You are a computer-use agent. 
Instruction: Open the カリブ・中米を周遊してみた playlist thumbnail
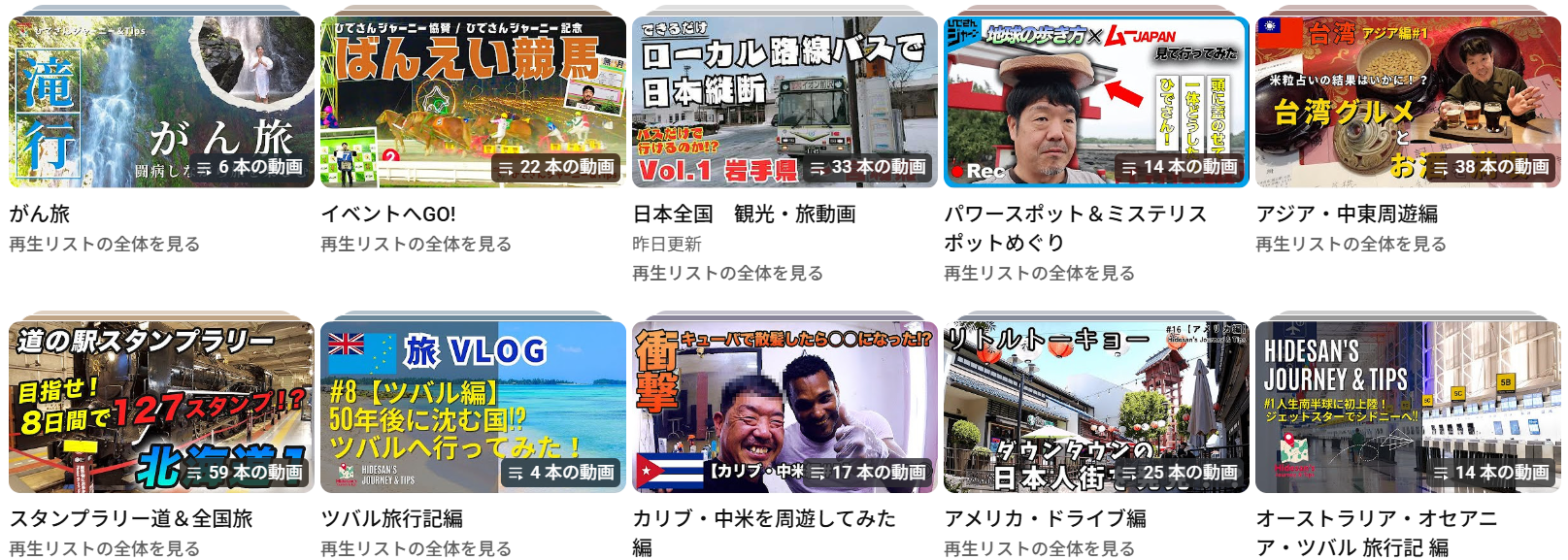(x=784, y=407)
